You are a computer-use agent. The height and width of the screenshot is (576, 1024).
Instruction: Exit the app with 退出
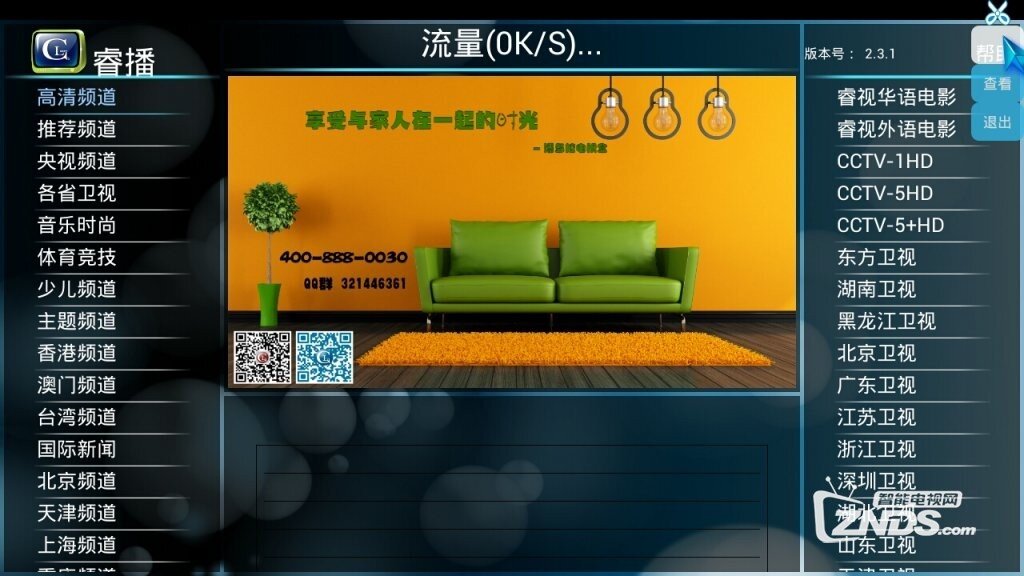[x=997, y=122]
